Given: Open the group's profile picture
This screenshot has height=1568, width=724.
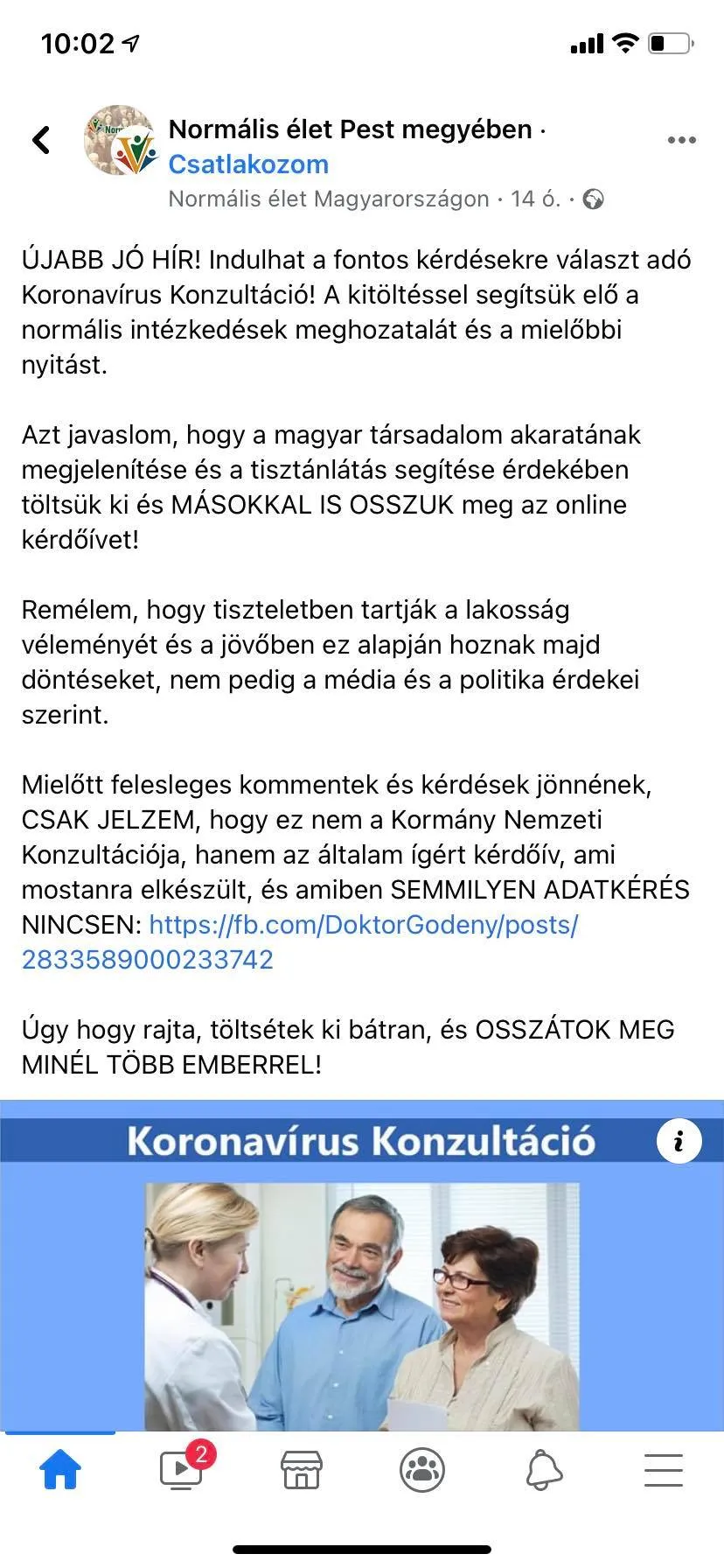Looking at the screenshot, I should pyautogui.click(x=118, y=140).
